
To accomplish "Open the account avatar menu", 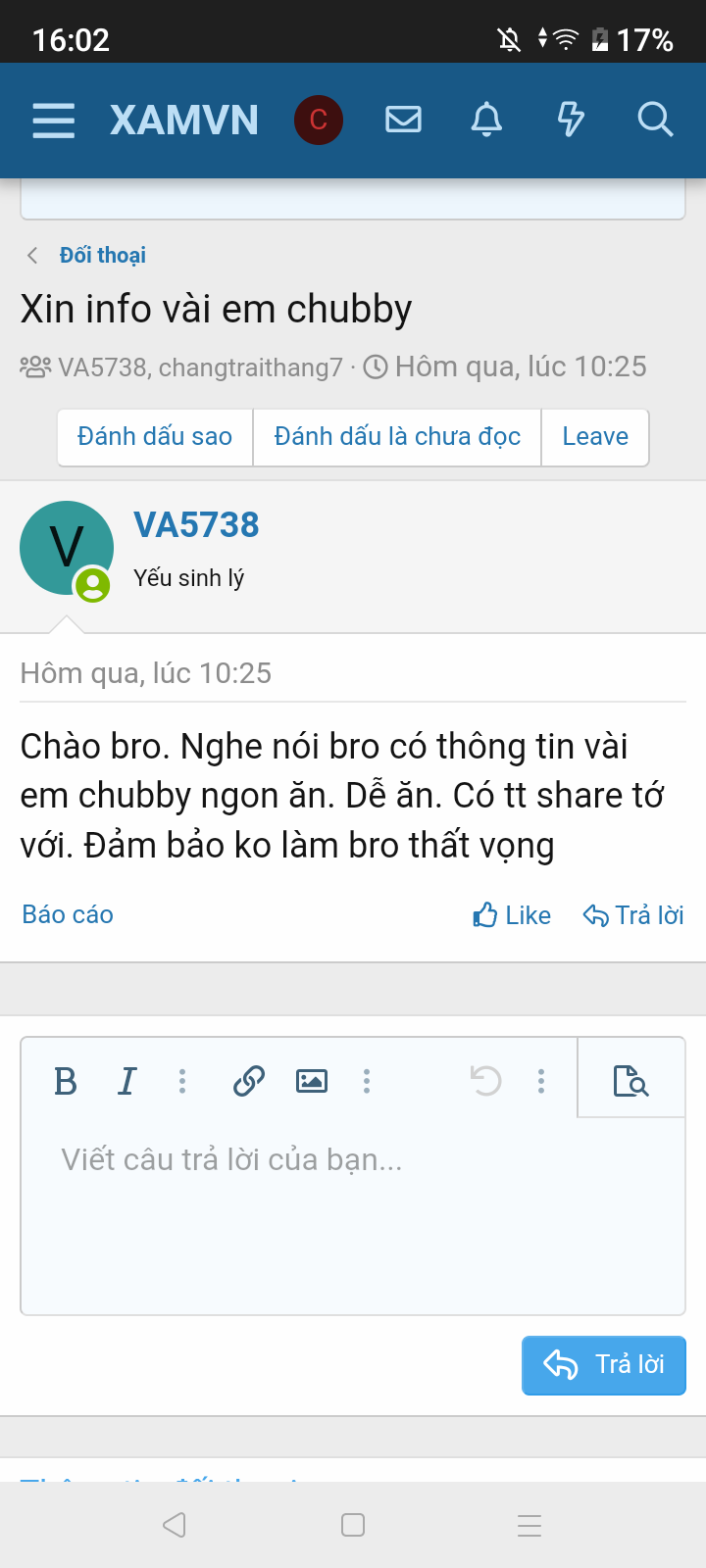I will pos(319,121).
